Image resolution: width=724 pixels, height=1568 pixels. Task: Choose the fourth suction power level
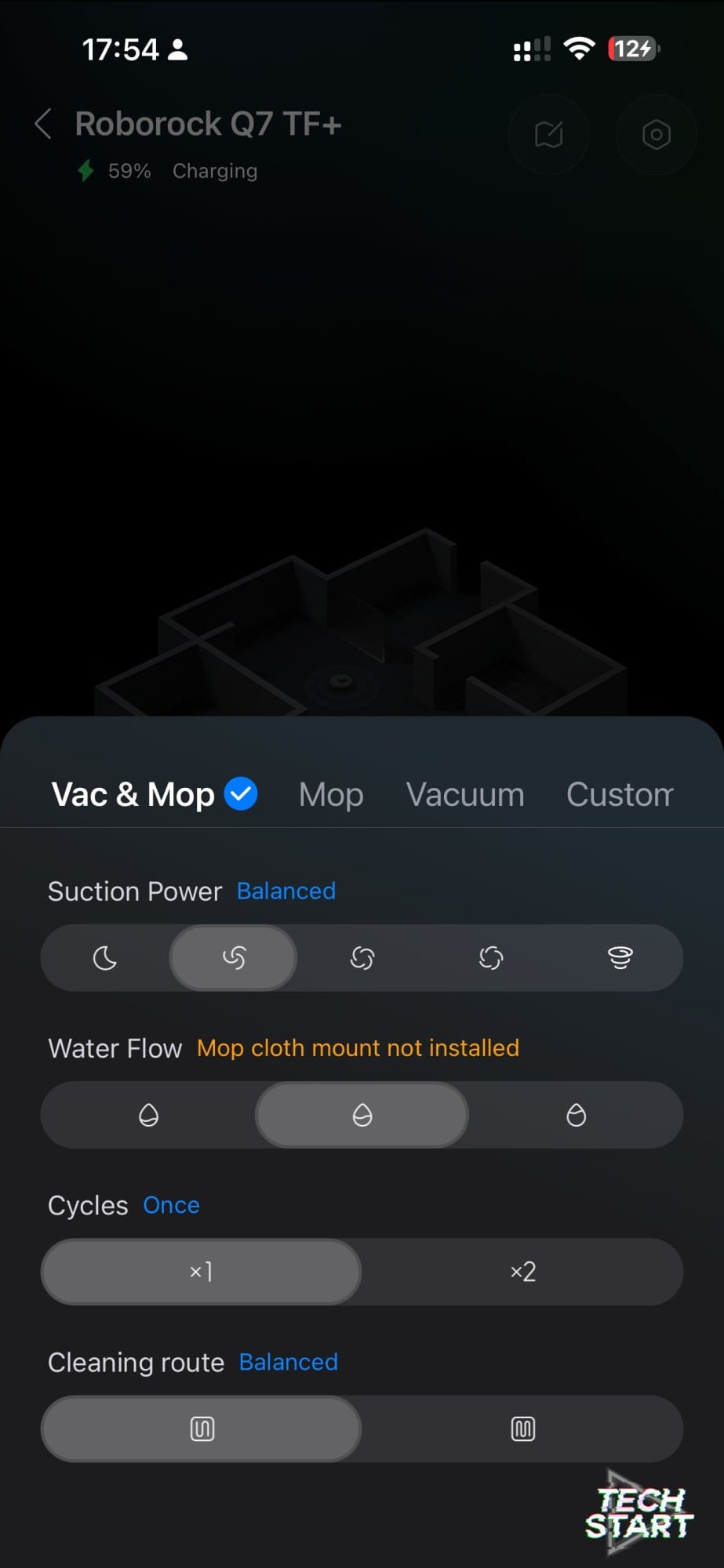491,958
